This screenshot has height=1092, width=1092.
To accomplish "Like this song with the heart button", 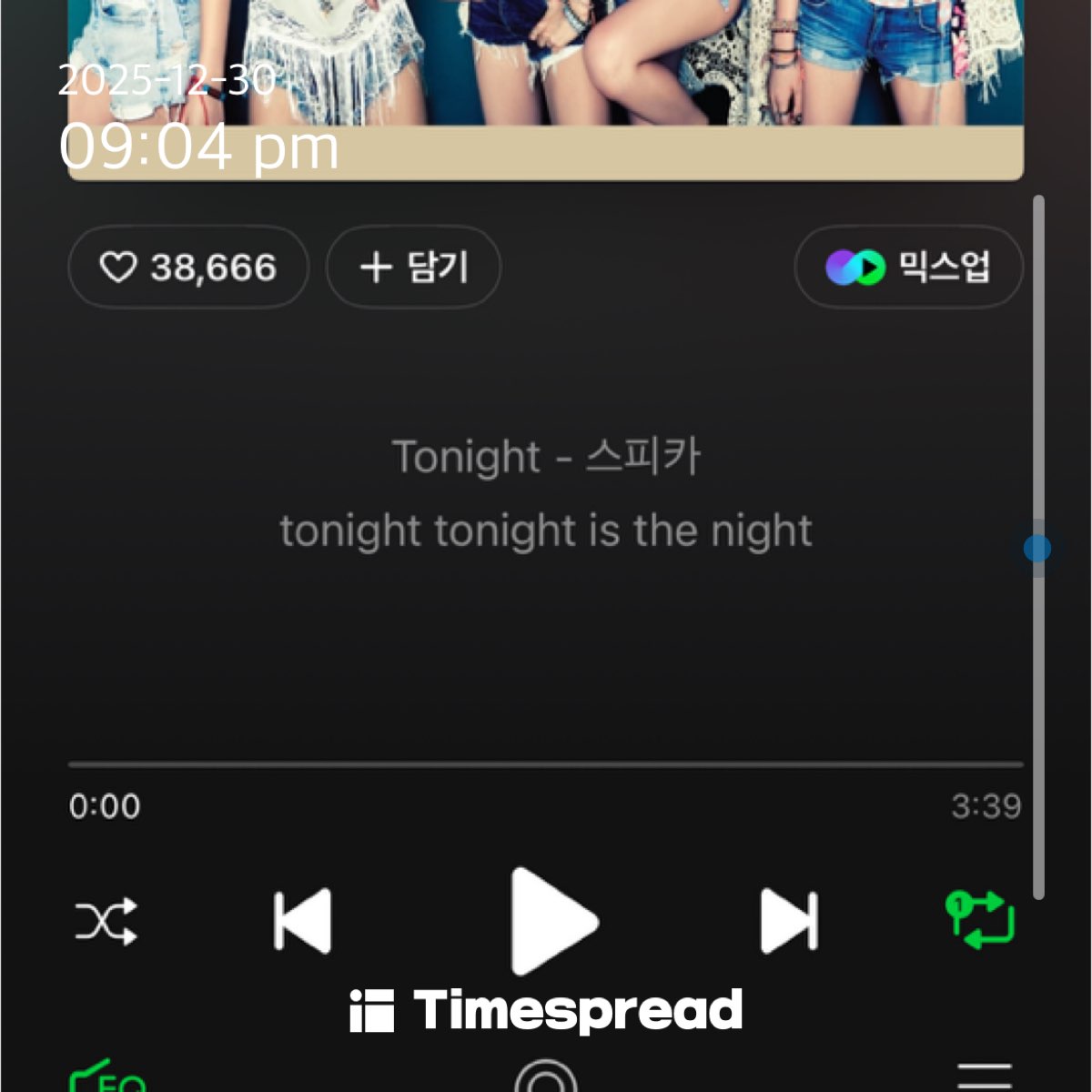I will (x=187, y=268).
